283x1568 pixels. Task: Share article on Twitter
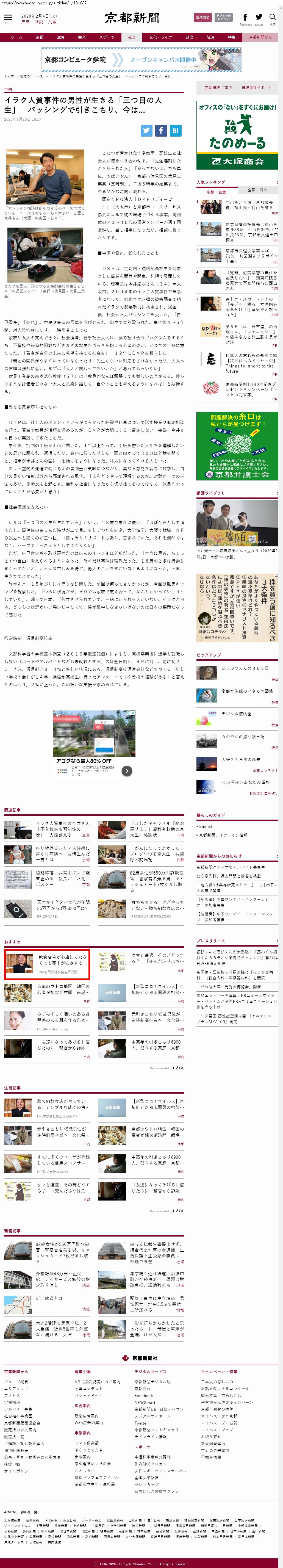pos(147,130)
